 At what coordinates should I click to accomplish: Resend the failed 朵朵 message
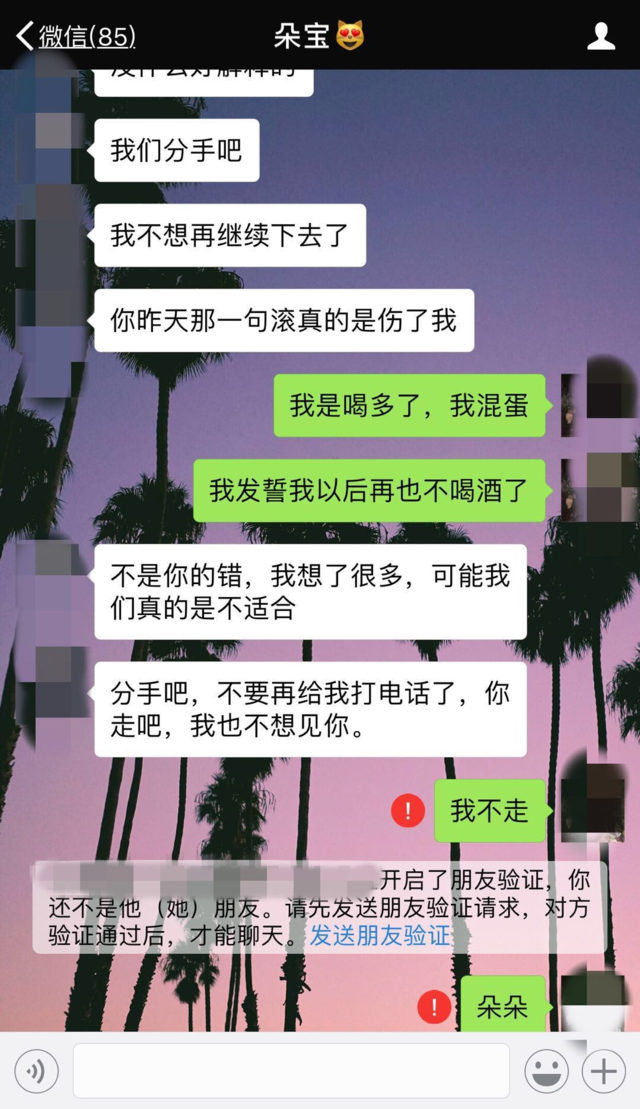click(434, 1006)
